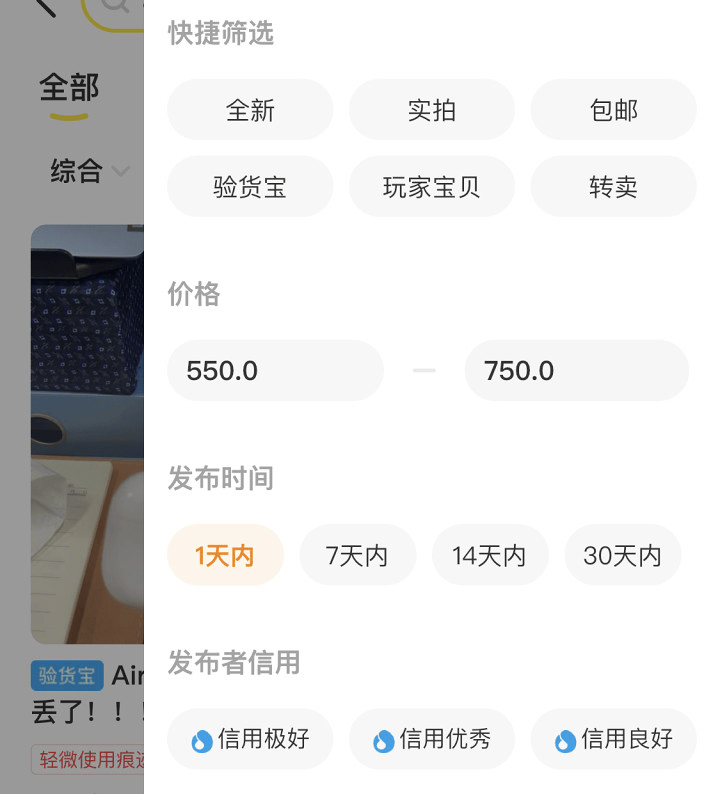This screenshot has width=720, height=794.
Task: Deselect the 1天内 publish time chip
Action: point(225,555)
